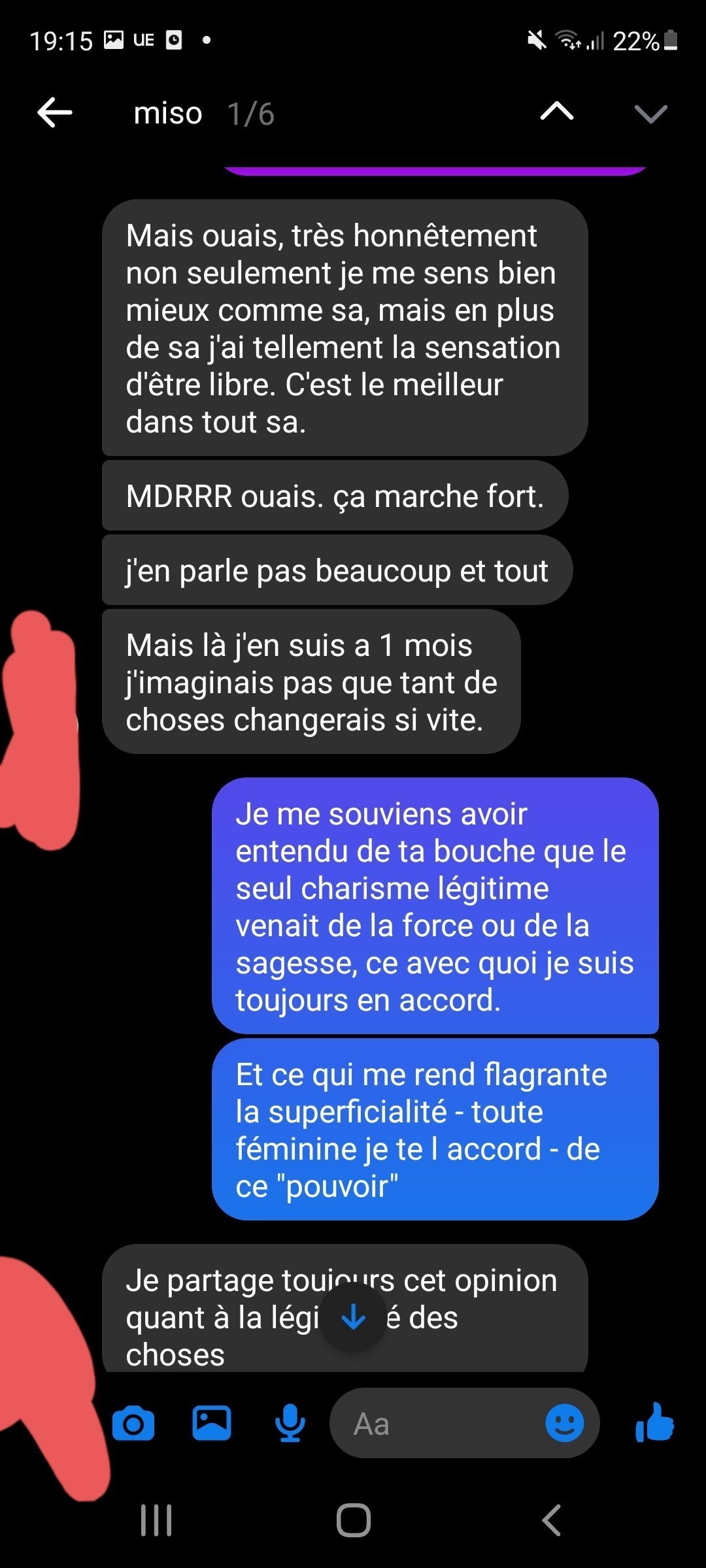Record a voice message
Viewport: 706px width, 1568px height.
click(290, 1423)
